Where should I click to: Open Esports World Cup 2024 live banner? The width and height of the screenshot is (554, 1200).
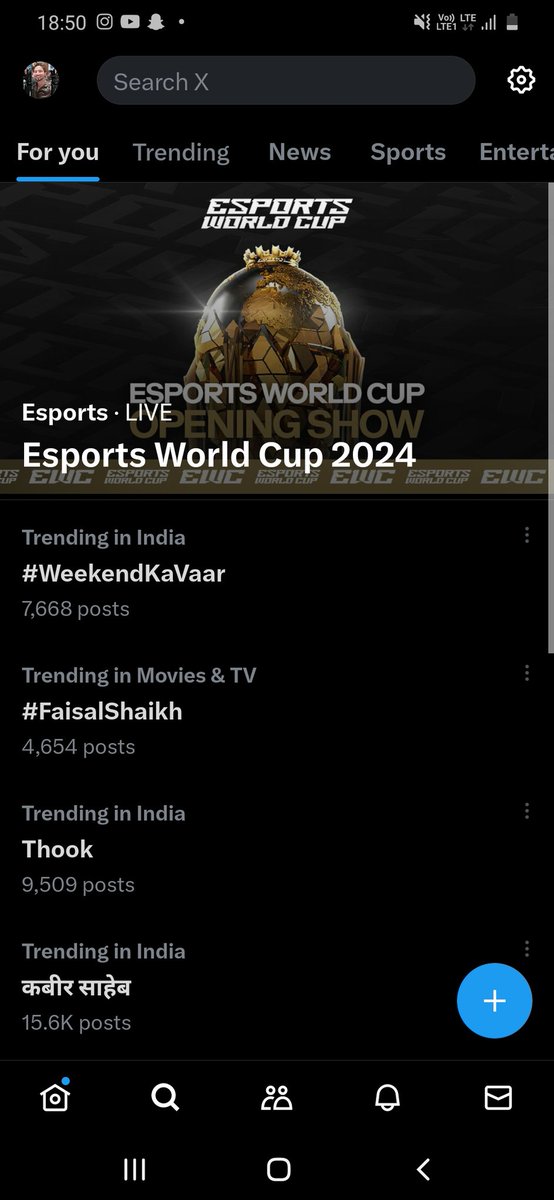pos(277,338)
